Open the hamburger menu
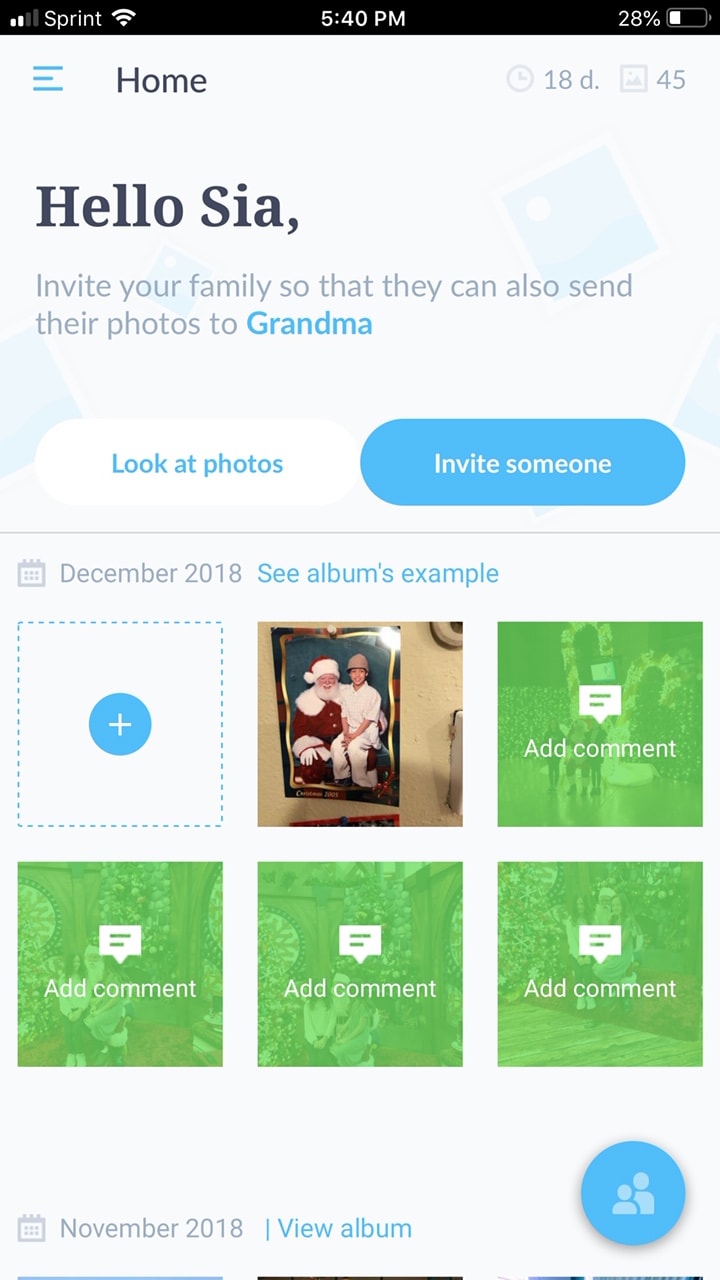This screenshot has width=720, height=1280. click(x=48, y=79)
